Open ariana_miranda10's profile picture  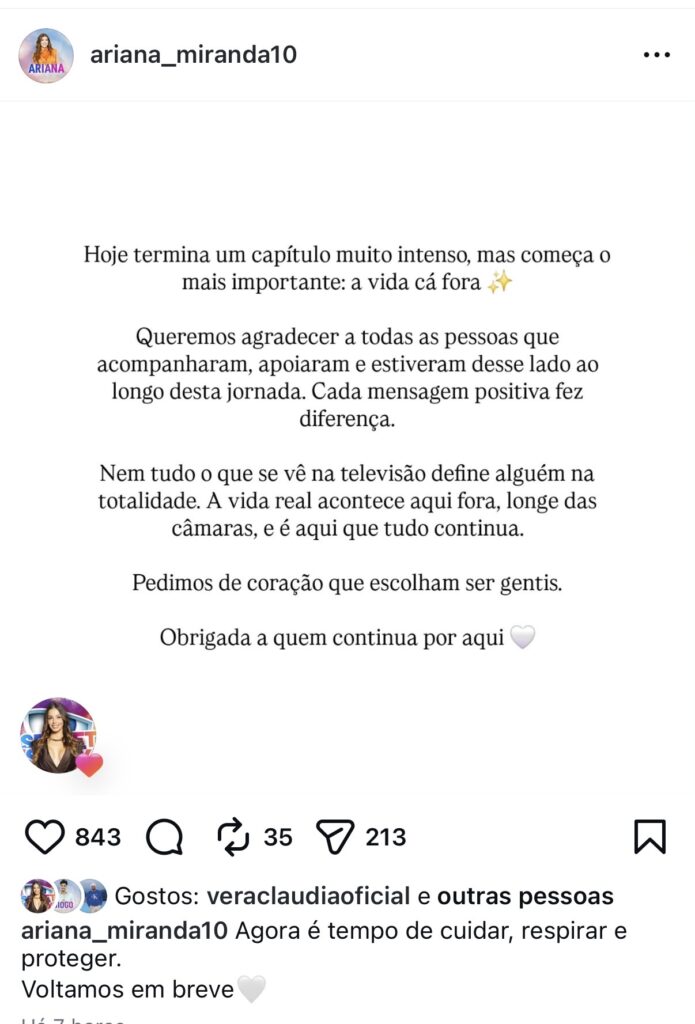click(x=46, y=55)
